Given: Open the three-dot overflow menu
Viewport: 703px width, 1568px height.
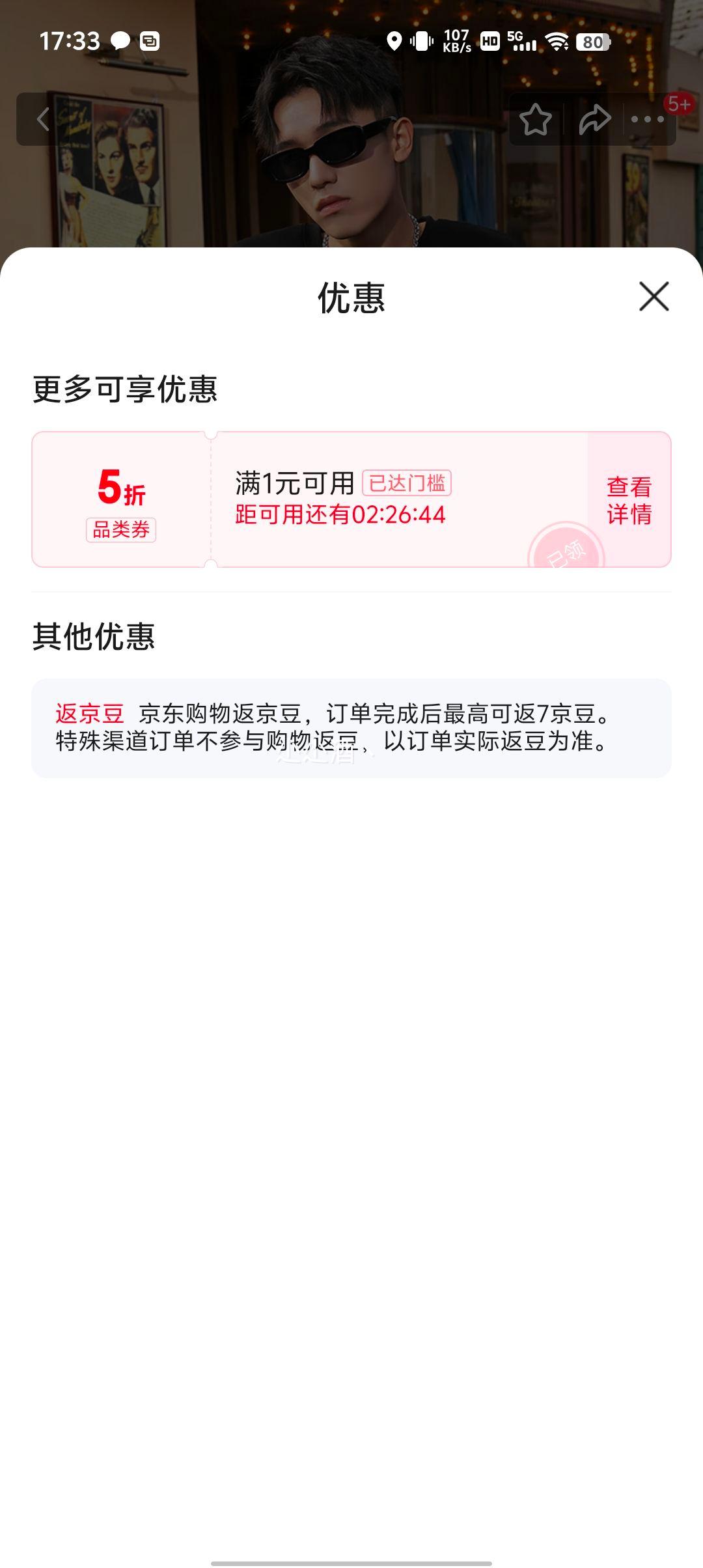Looking at the screenshot, I should [x=648, y=119].
